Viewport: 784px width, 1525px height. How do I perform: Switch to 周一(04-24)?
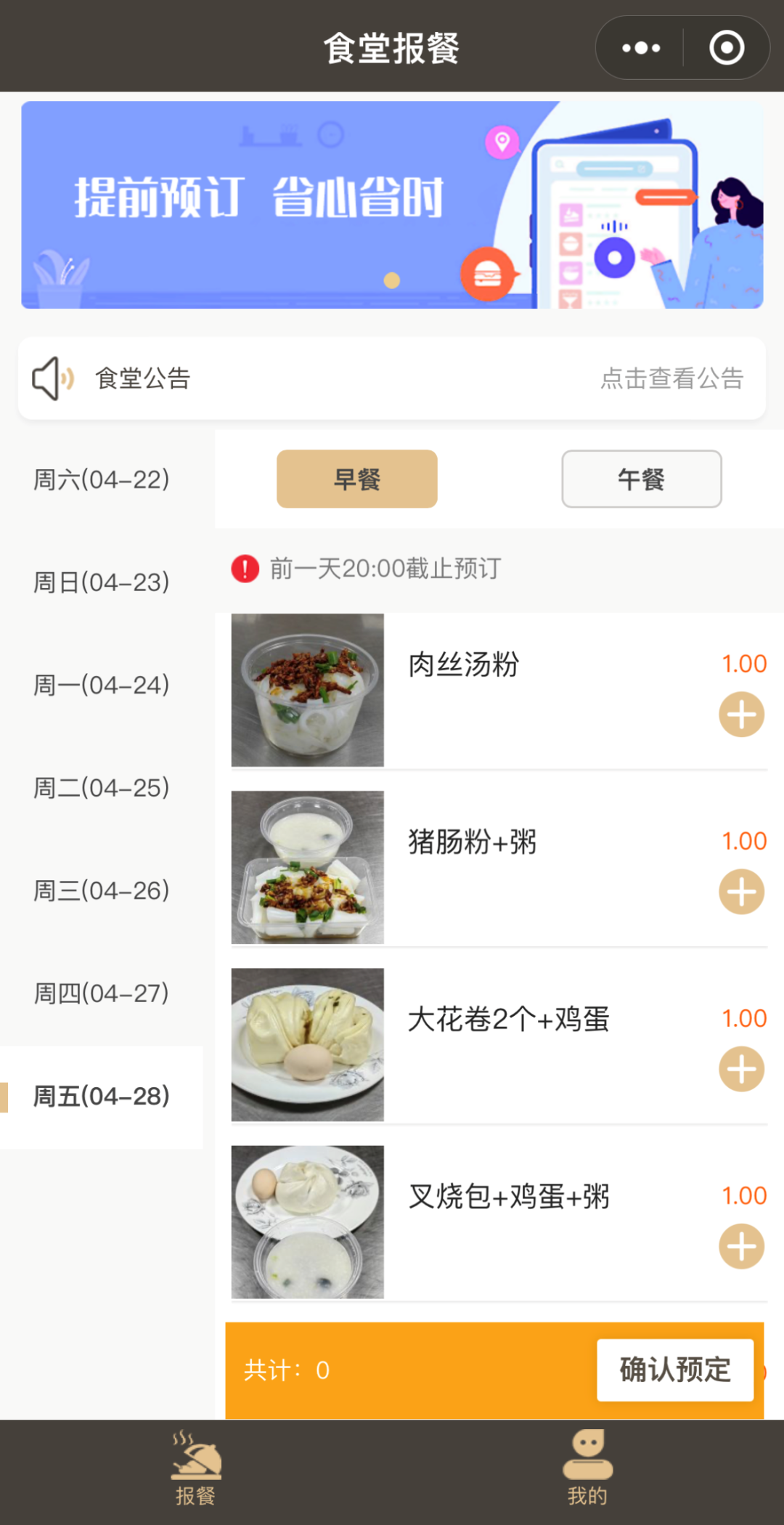click(x=102, y=685)
